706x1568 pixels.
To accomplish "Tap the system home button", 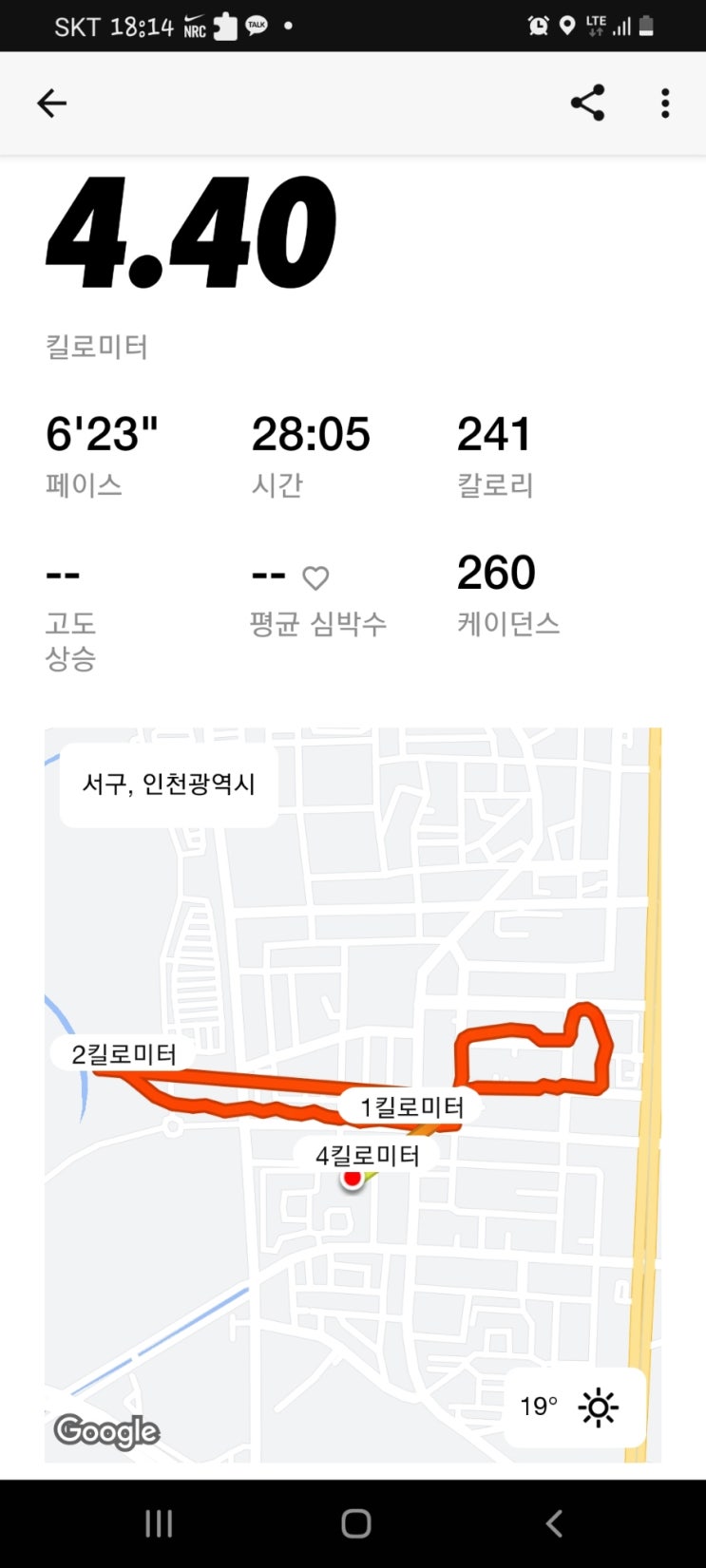I will [355, 1523].
